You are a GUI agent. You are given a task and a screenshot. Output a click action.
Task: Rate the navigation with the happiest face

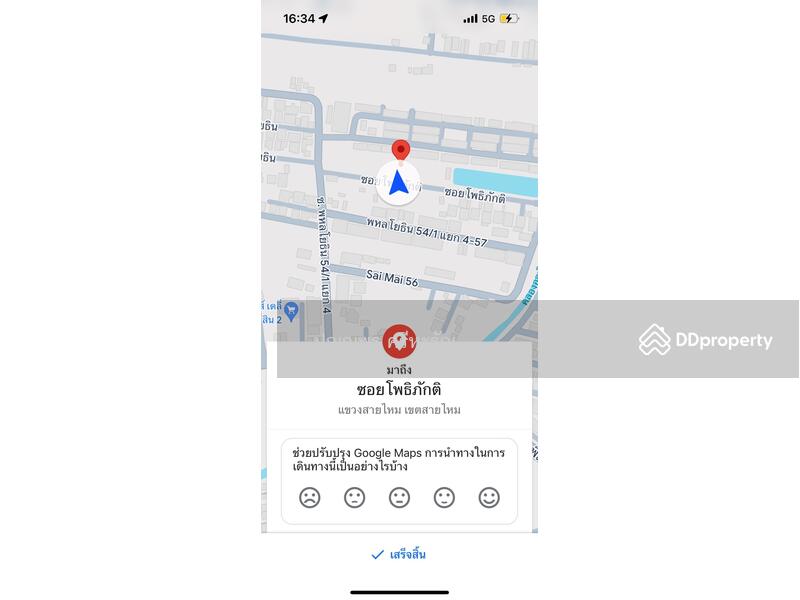[x=489, y=497]
